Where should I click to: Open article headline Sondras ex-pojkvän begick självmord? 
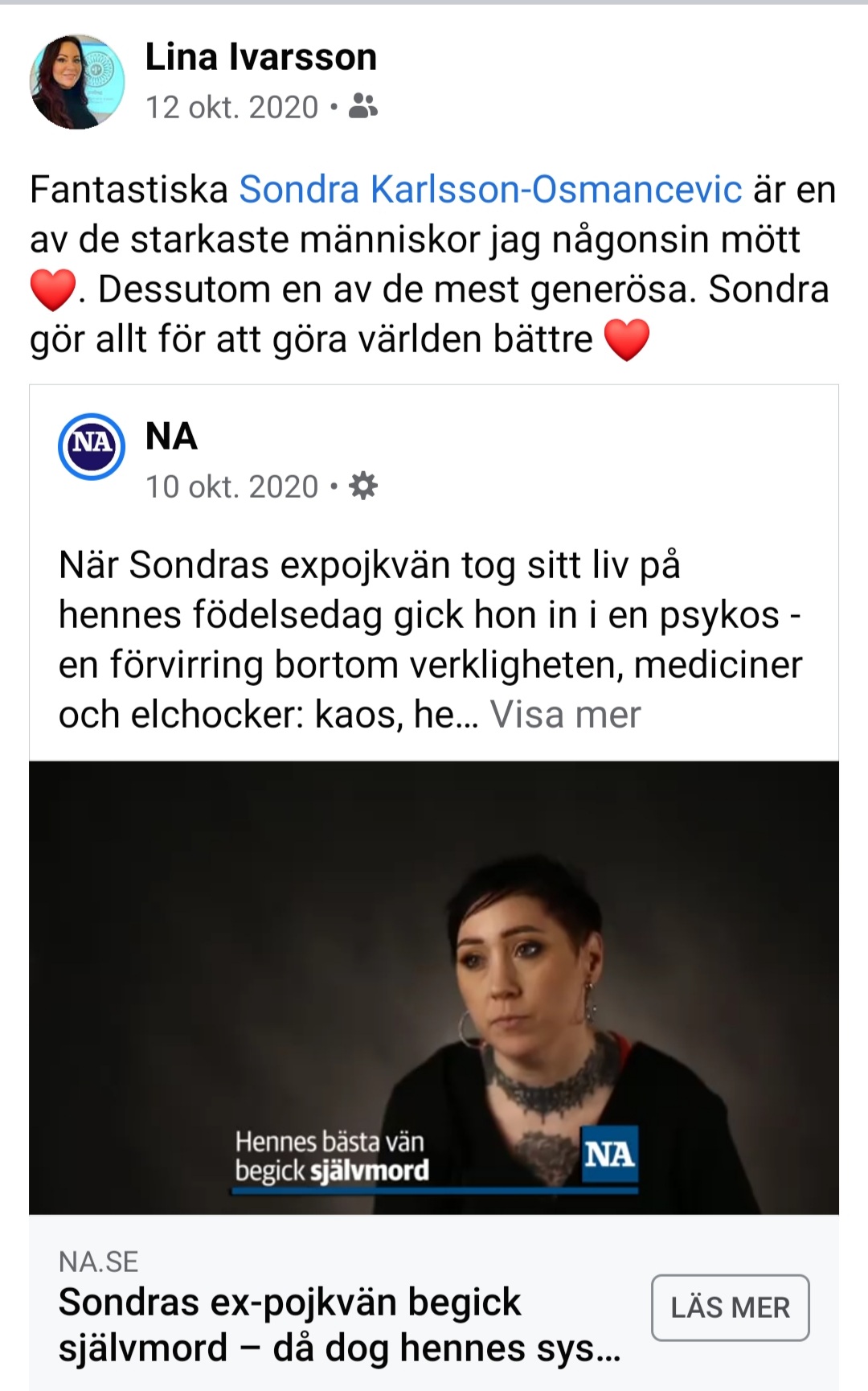pyautogui.click(x=338, y=1324)
